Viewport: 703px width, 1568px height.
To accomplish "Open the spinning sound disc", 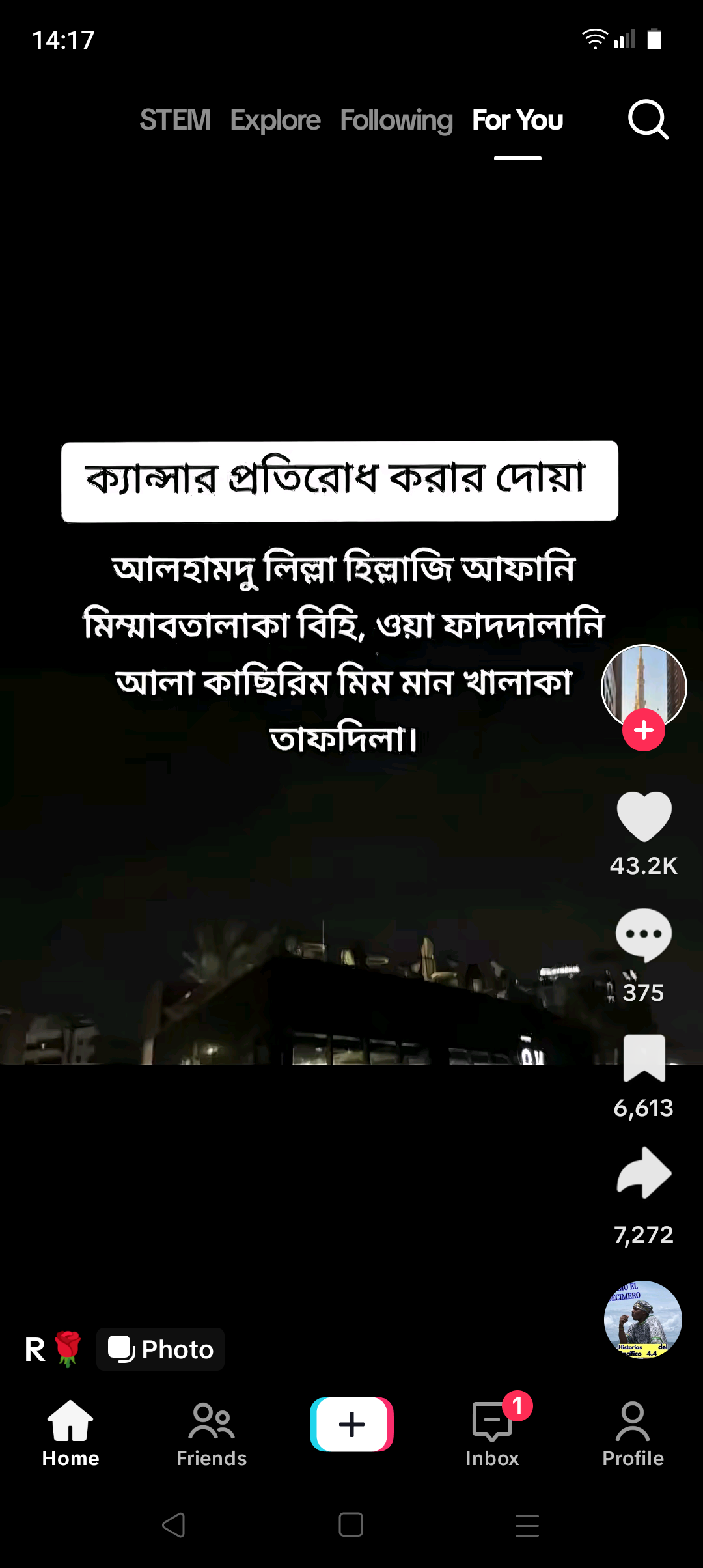I will pyautogui.click(x=643, y=1319).
